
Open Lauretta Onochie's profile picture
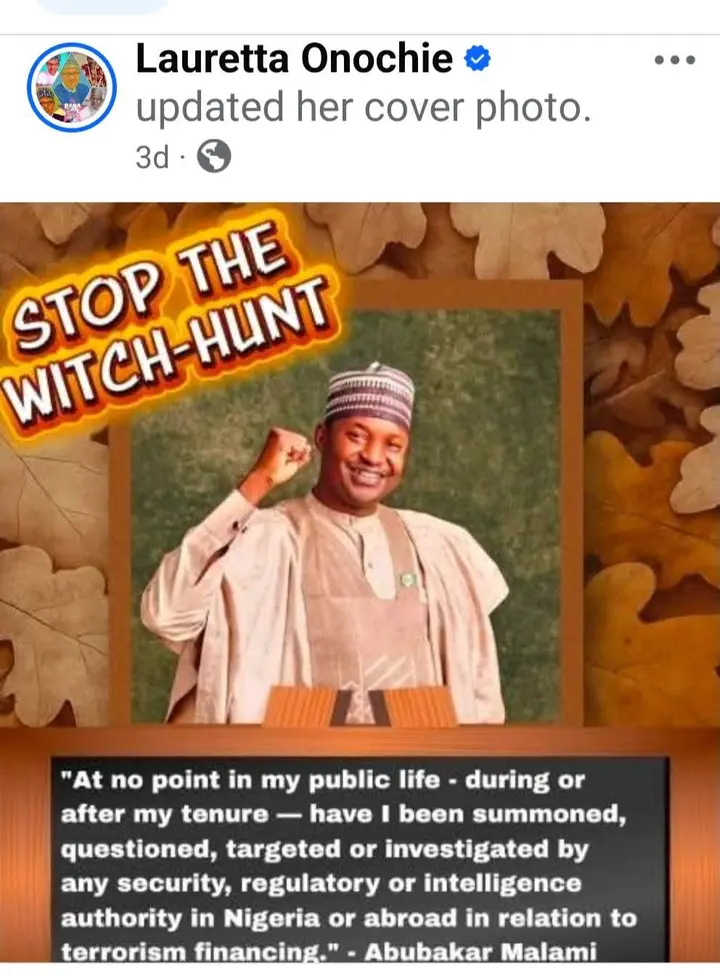point(71,87)
